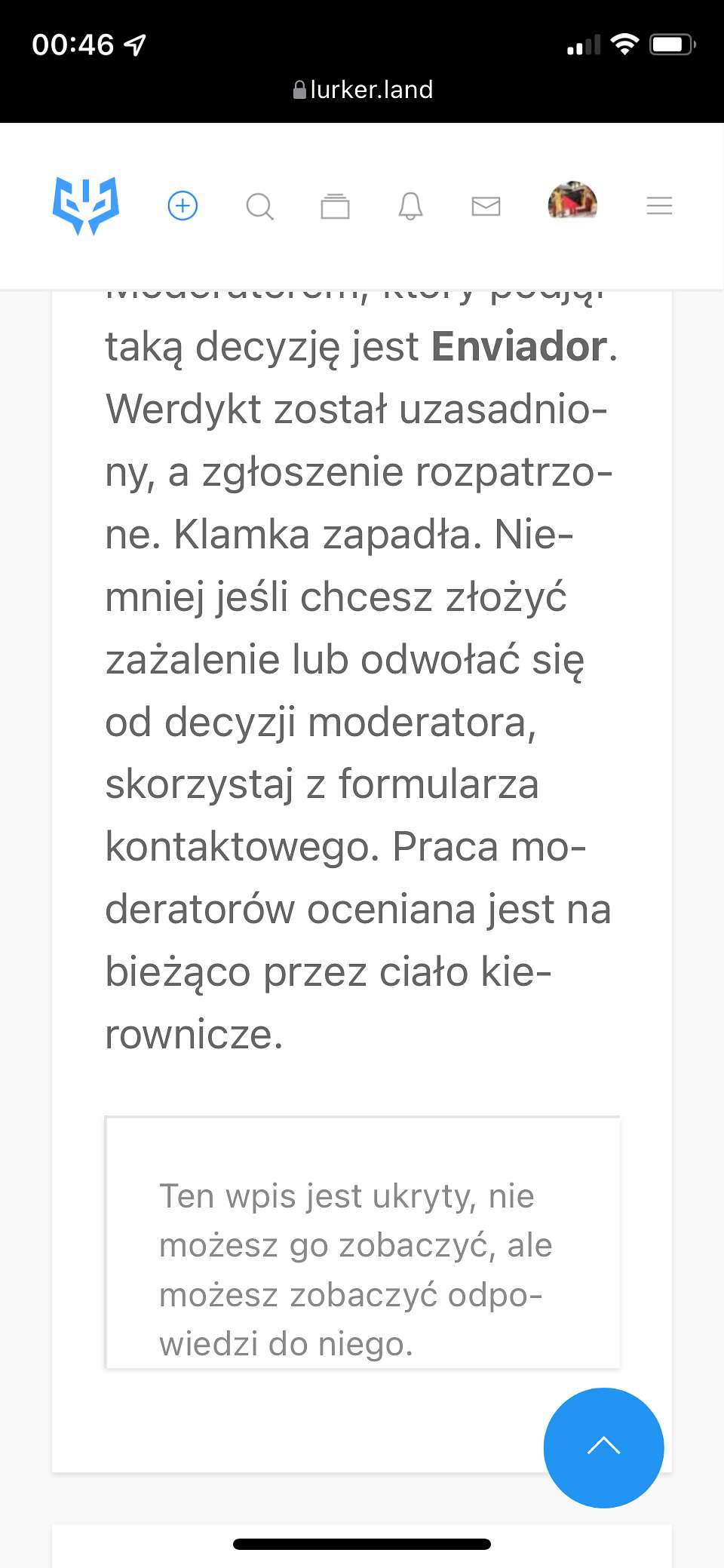Create a new post with plus icon
The image size is (724, 1568).
tap(183, 206)
